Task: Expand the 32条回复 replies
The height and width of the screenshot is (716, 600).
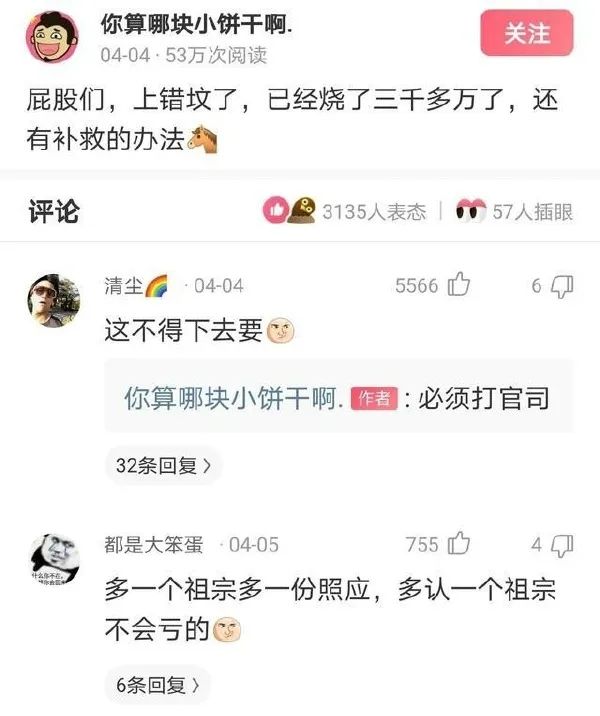Action: point(163,464)
